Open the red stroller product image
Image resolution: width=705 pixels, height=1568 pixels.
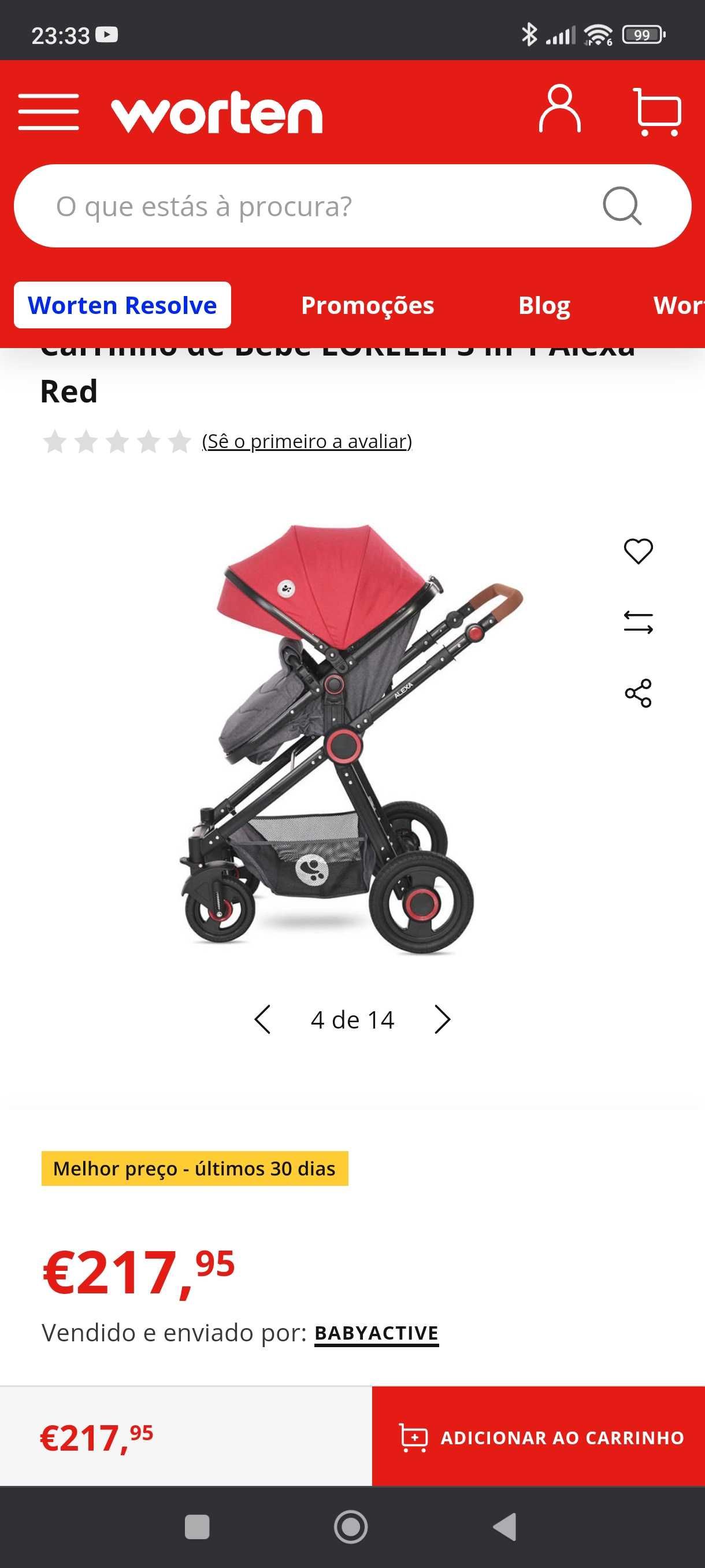(x=351, y=737)
